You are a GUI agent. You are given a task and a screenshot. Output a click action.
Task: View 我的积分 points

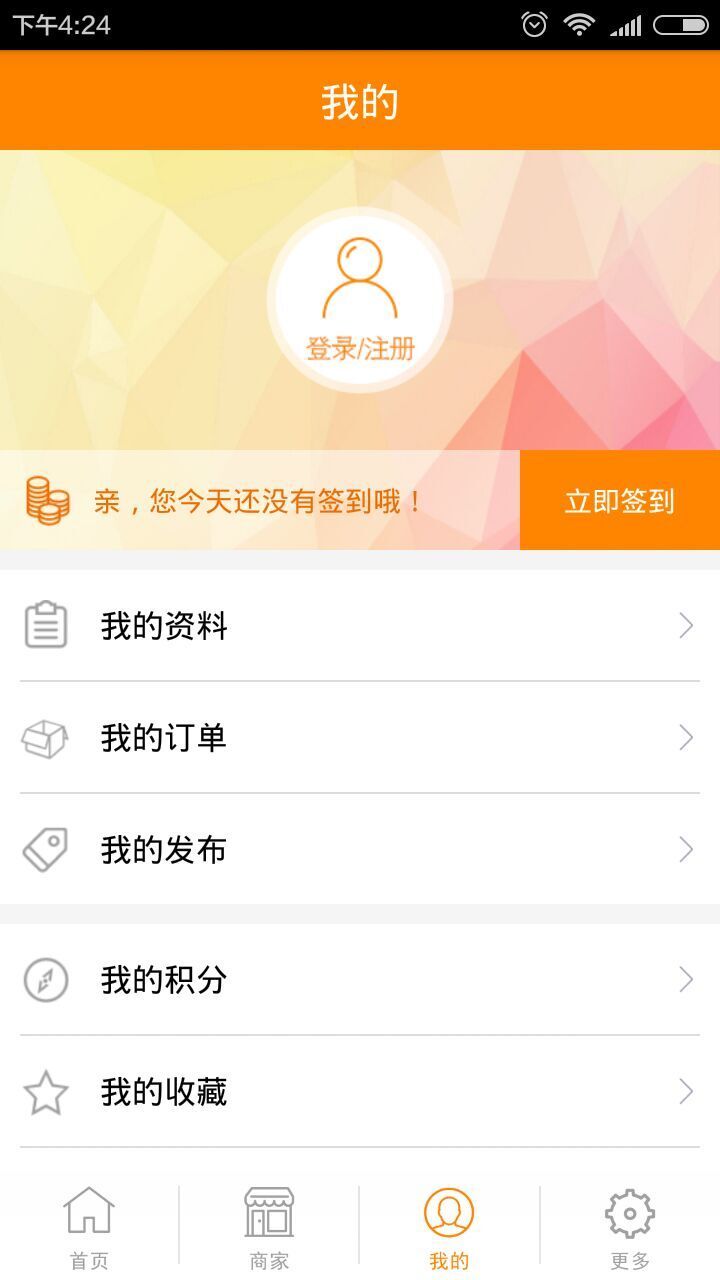tap(360, 980)
